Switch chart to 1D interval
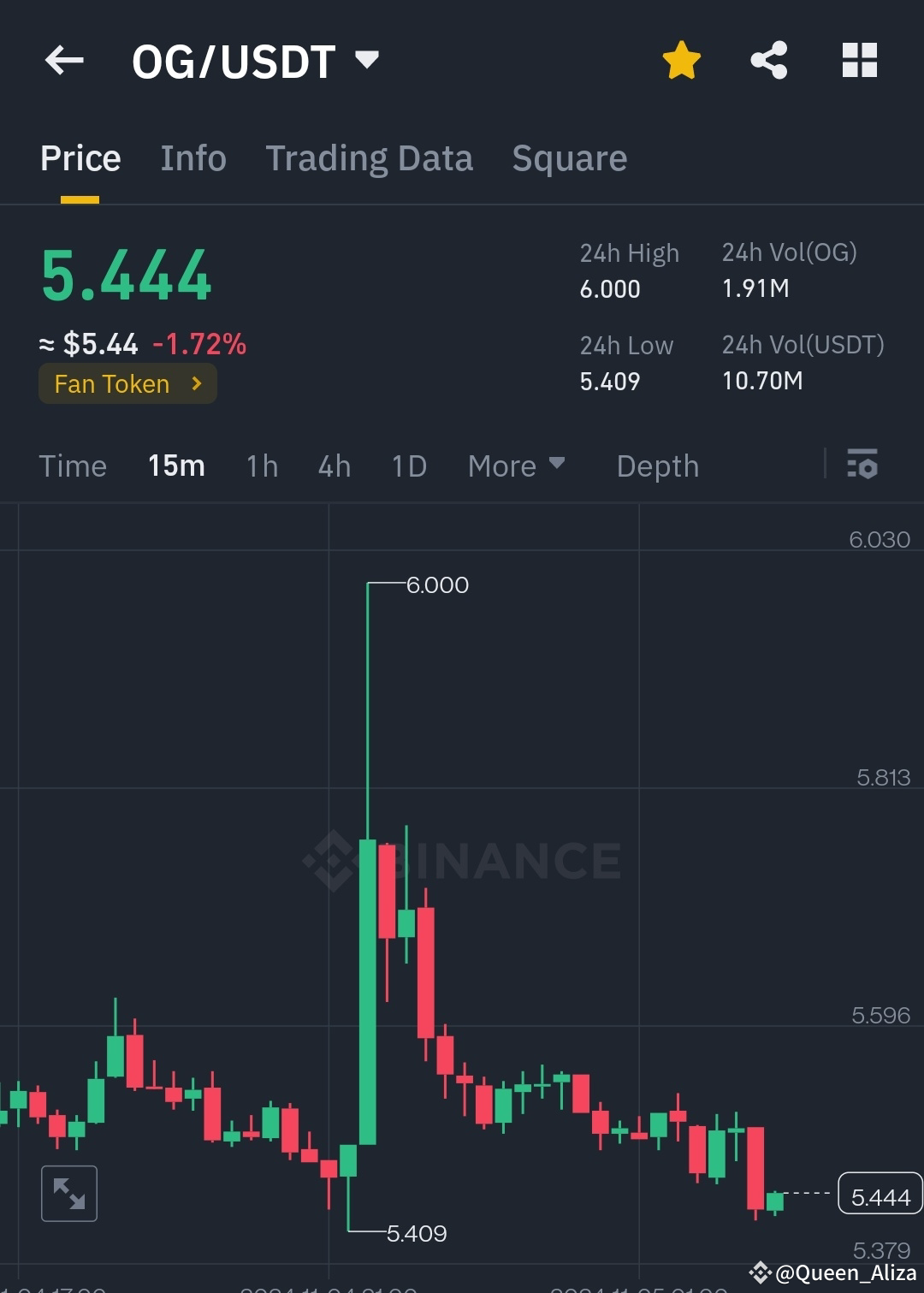This screenshot has height=1293, width=924. (408, 466)
